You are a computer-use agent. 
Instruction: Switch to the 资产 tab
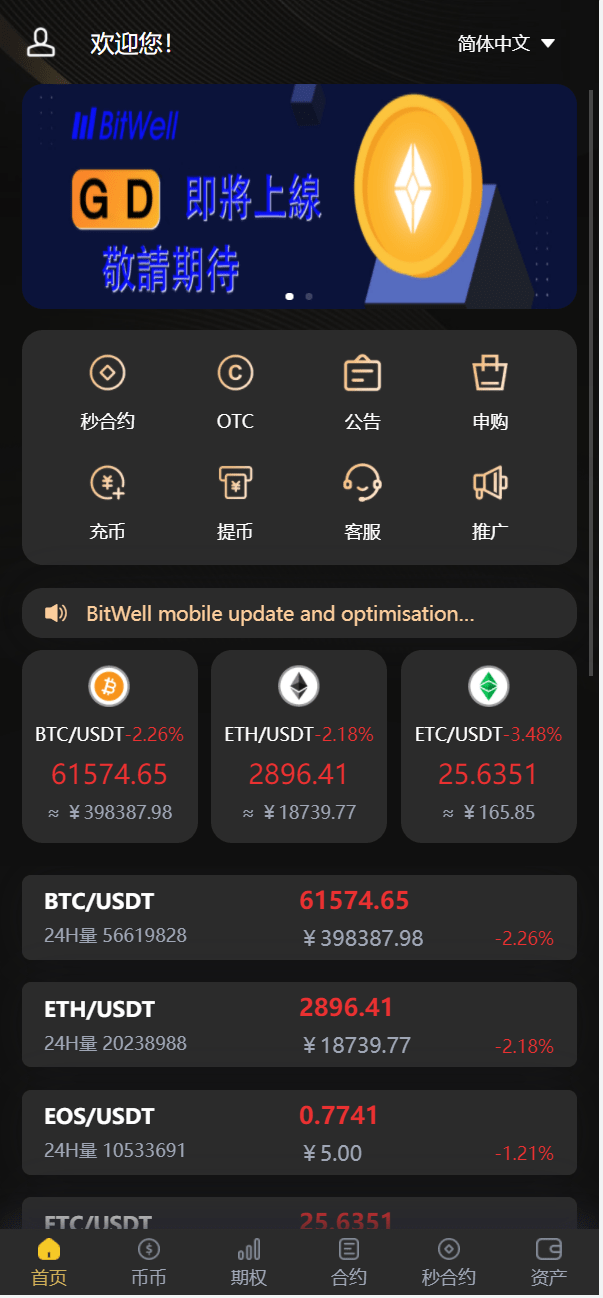549,1263
